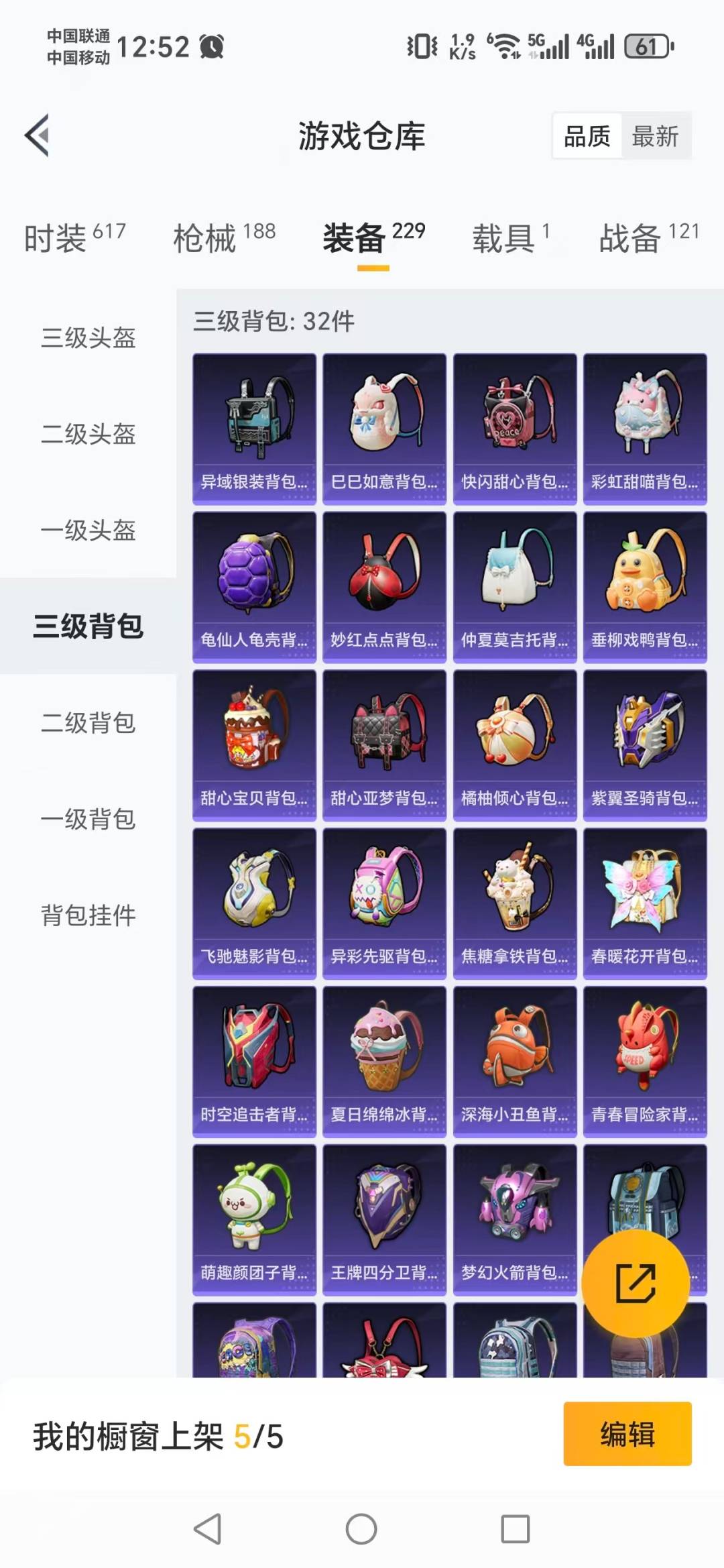Tap the 编辑 button
The height and width of the screenshot is (1568, 724).
click(627, 1434)
